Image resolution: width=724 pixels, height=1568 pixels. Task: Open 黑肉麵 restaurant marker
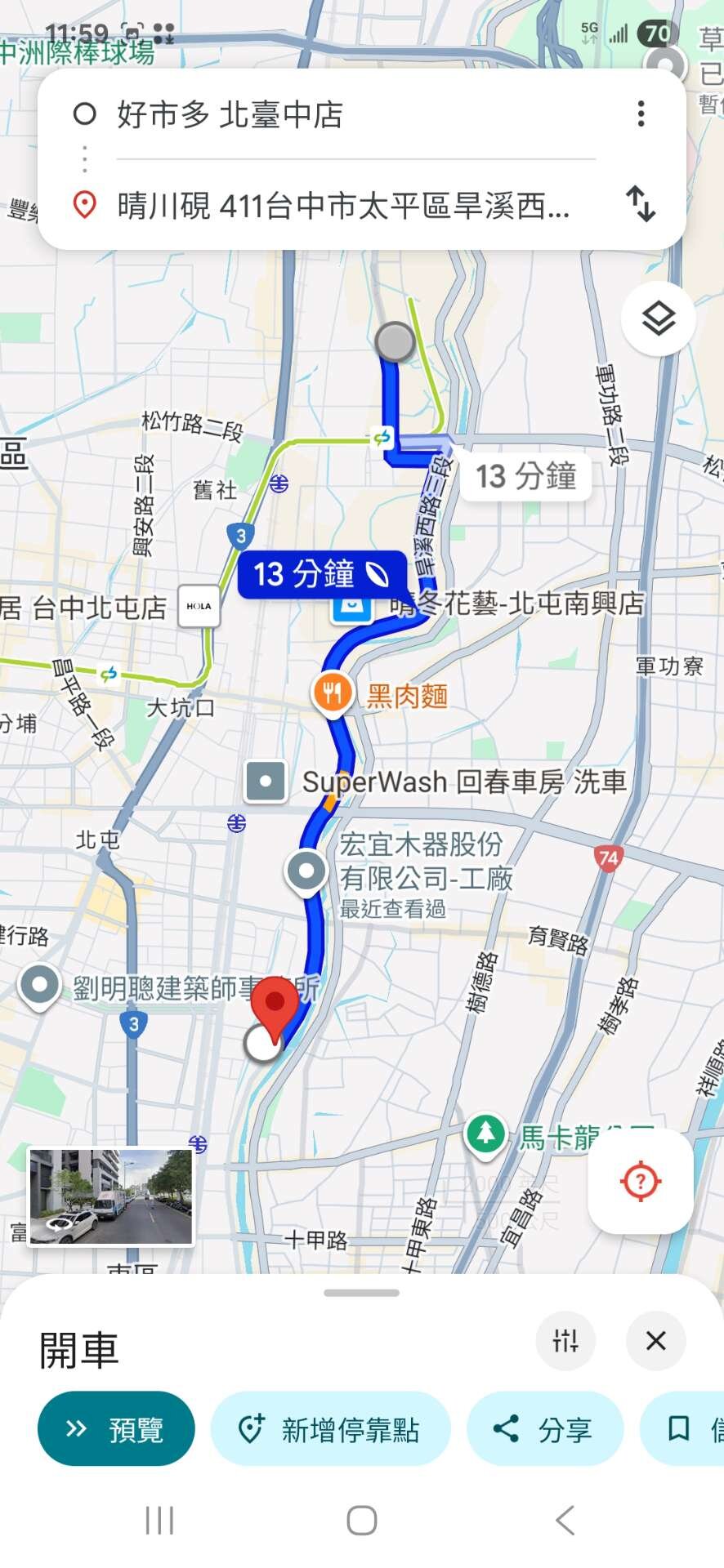[332, 696]
